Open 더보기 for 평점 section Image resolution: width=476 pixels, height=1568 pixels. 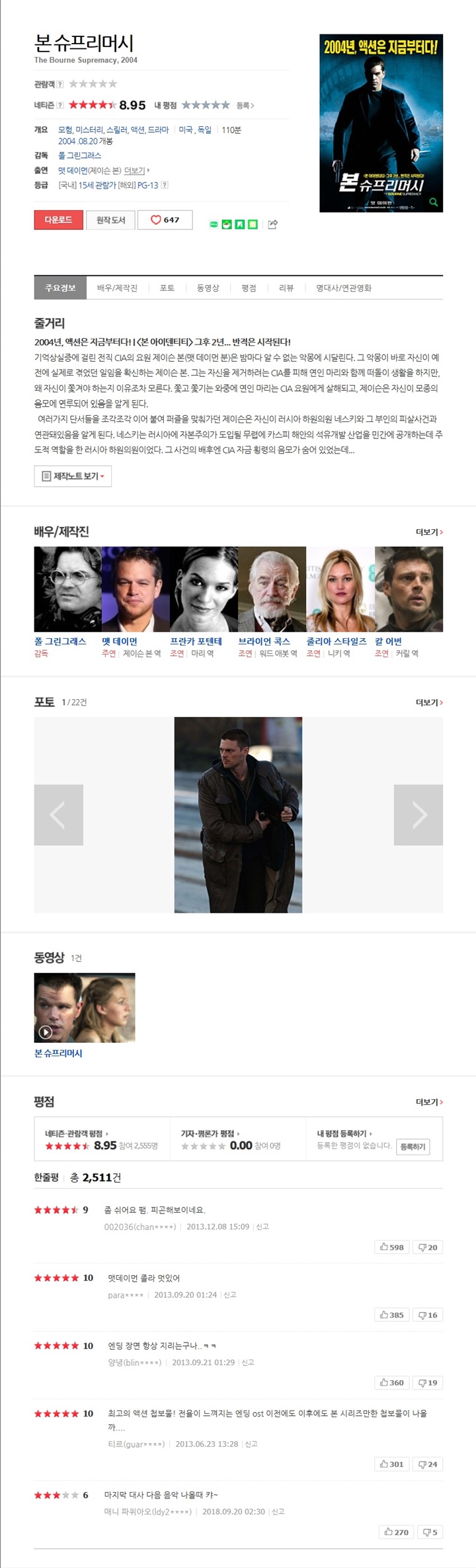(429, 1102)
